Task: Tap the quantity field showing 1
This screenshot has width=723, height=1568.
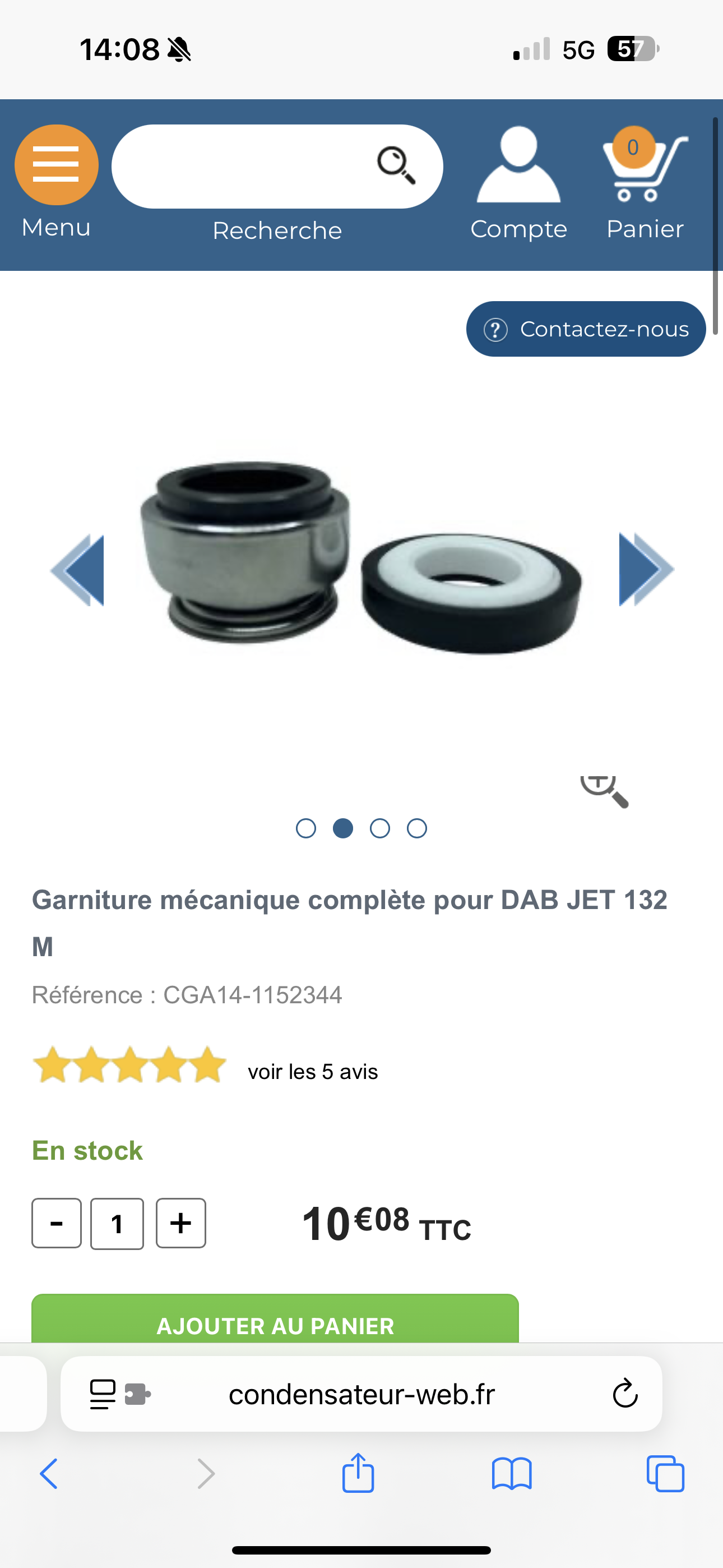Action: 117,1224
